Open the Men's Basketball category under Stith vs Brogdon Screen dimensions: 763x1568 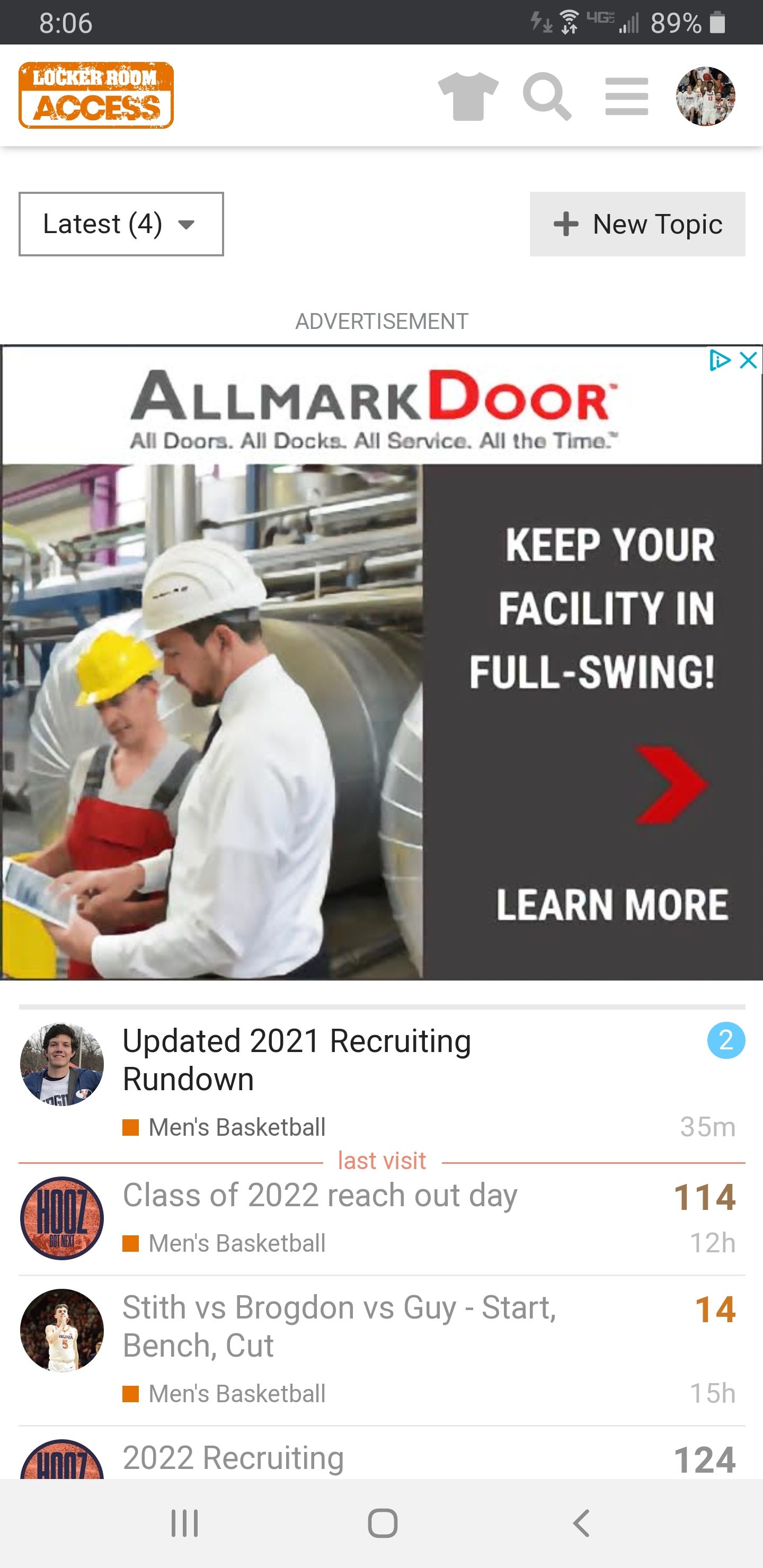coord(236,1393)
